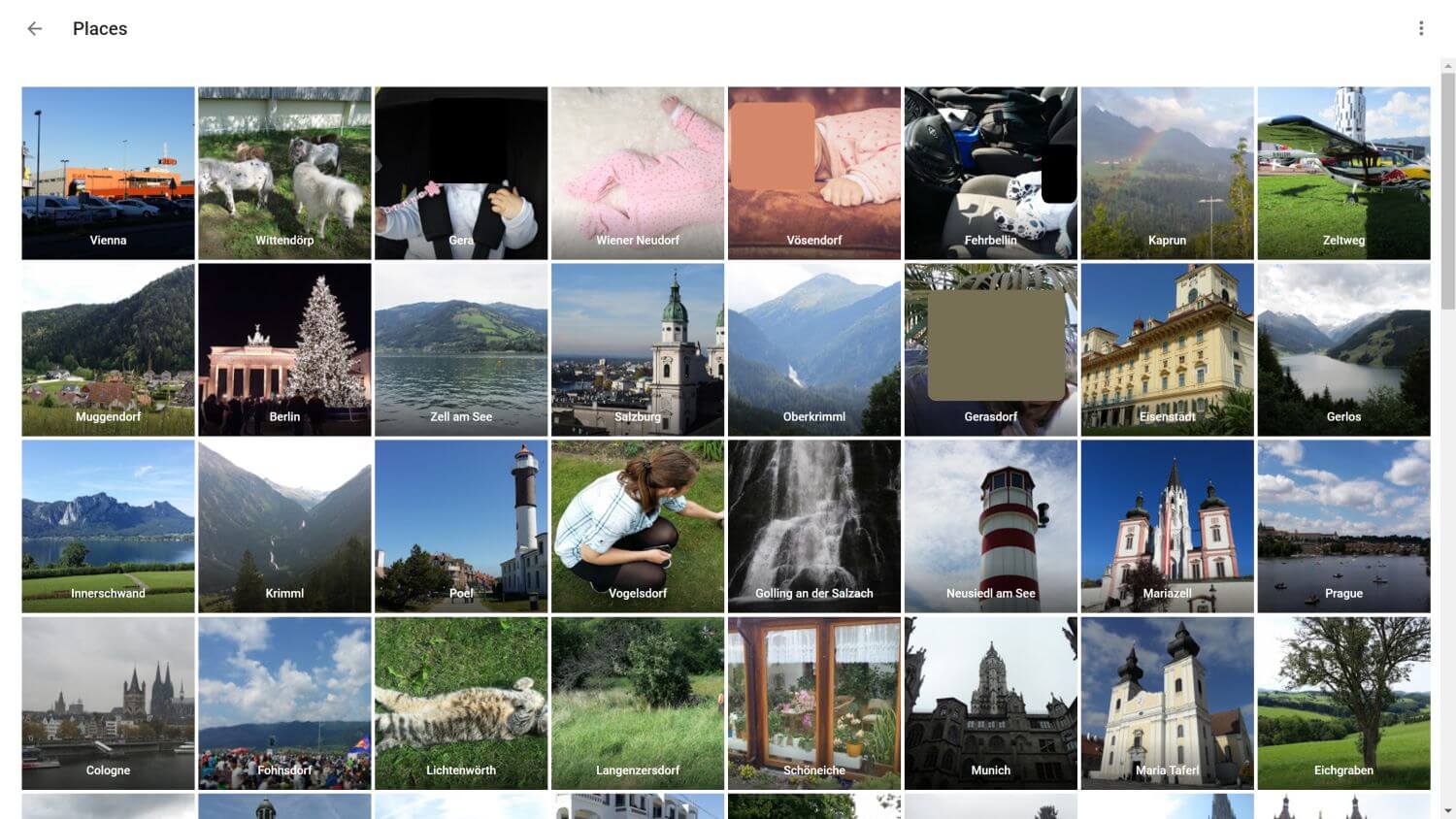View photos taken in Salzburg
This screenshot has height=819, width=1456.
[638, 349]
